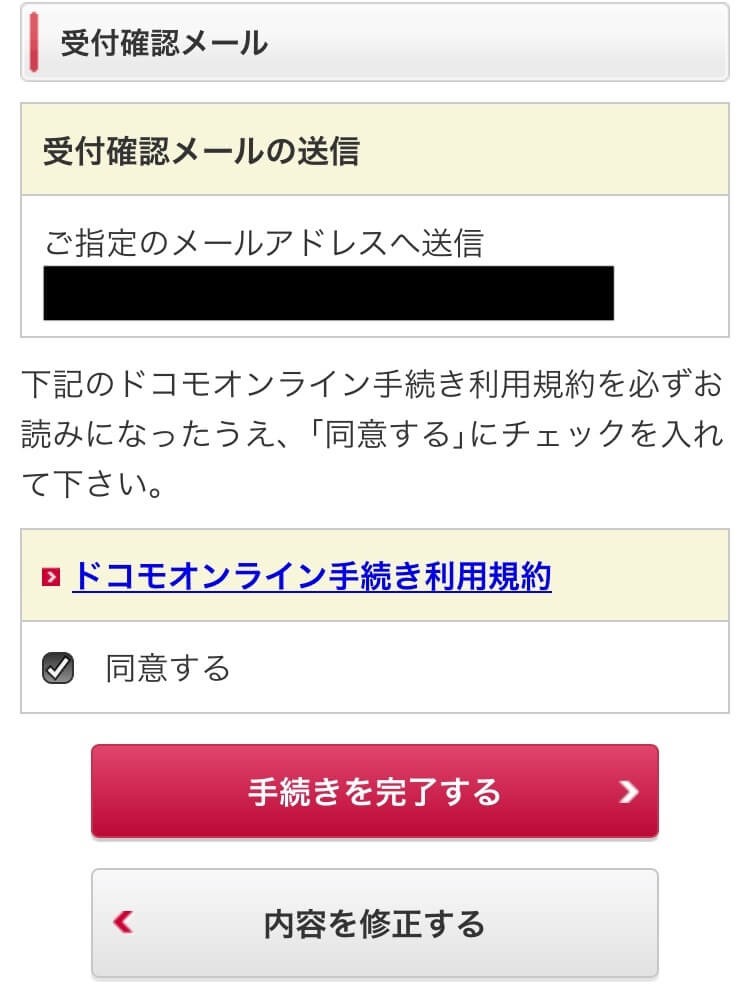This screenshot has height=1008, width=750.
Task: Tap the 手続きを完了する button
Action: 375,792
